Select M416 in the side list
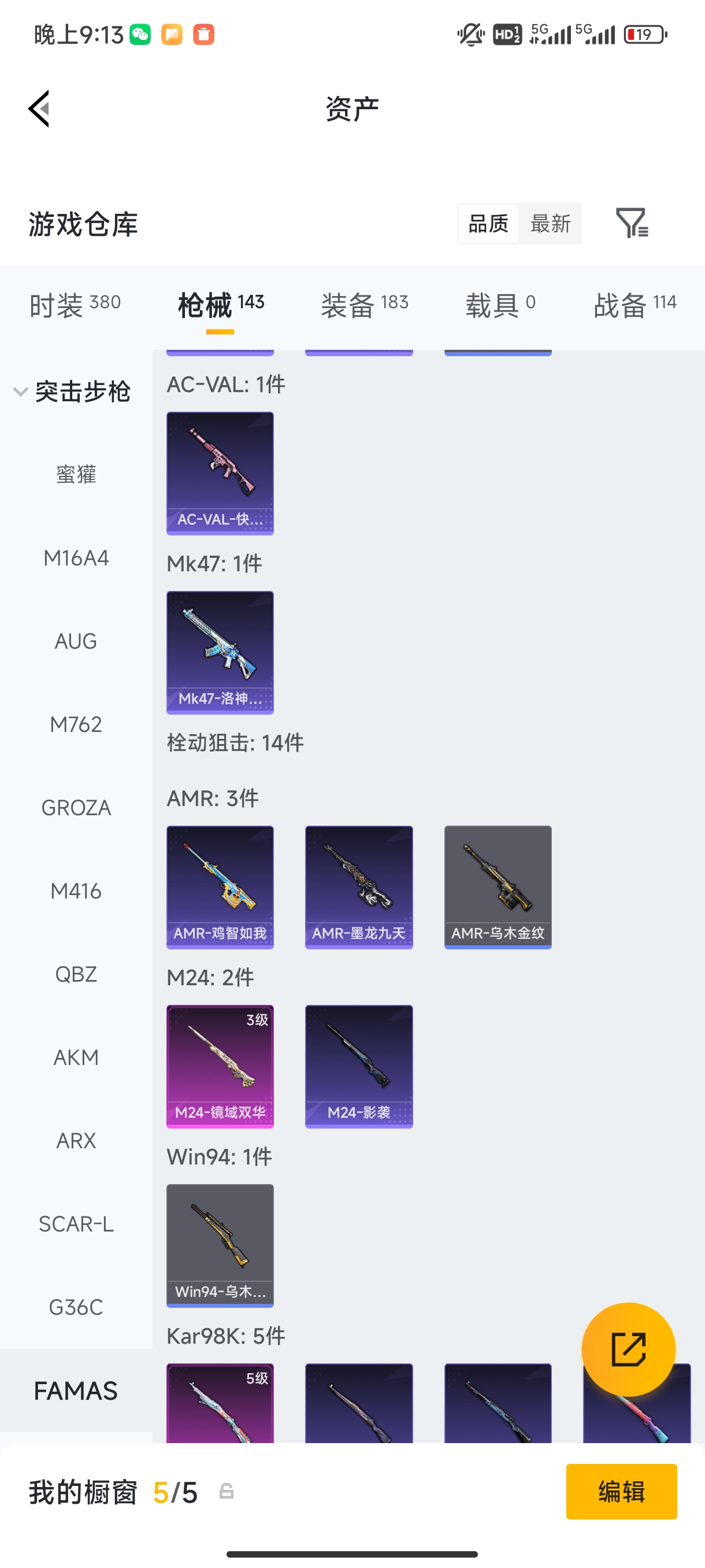705x1568 pixels. pos(76,890)
